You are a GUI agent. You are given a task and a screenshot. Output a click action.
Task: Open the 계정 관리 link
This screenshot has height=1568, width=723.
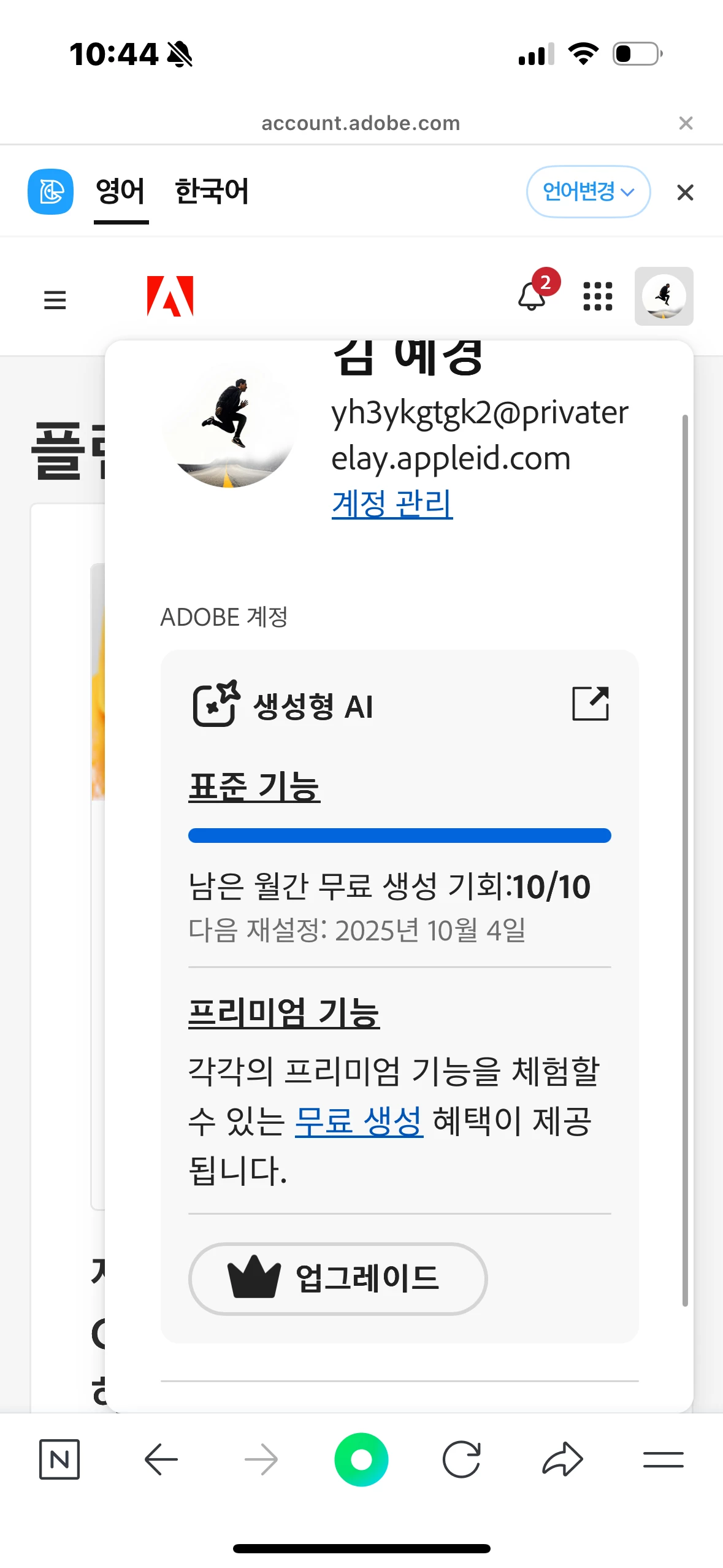coord(392,504)
